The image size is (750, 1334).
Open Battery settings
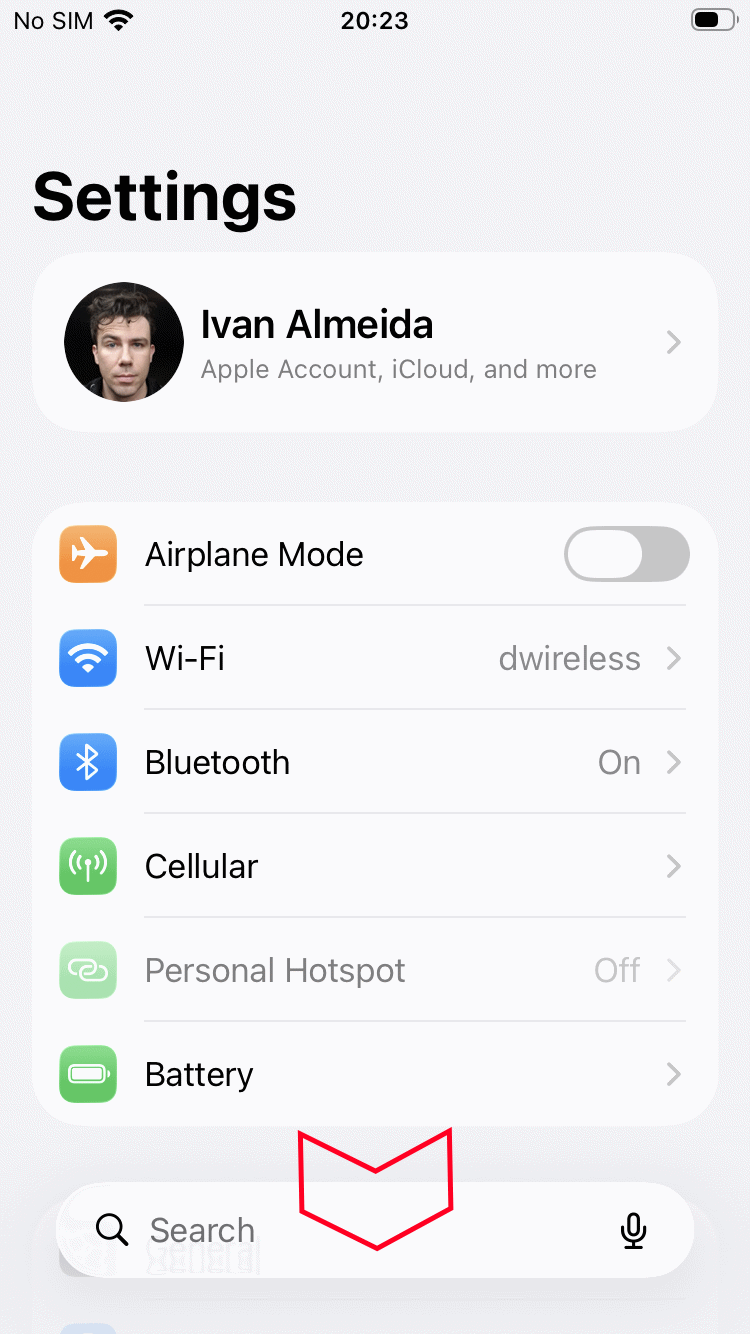[x=375, y=1074]
